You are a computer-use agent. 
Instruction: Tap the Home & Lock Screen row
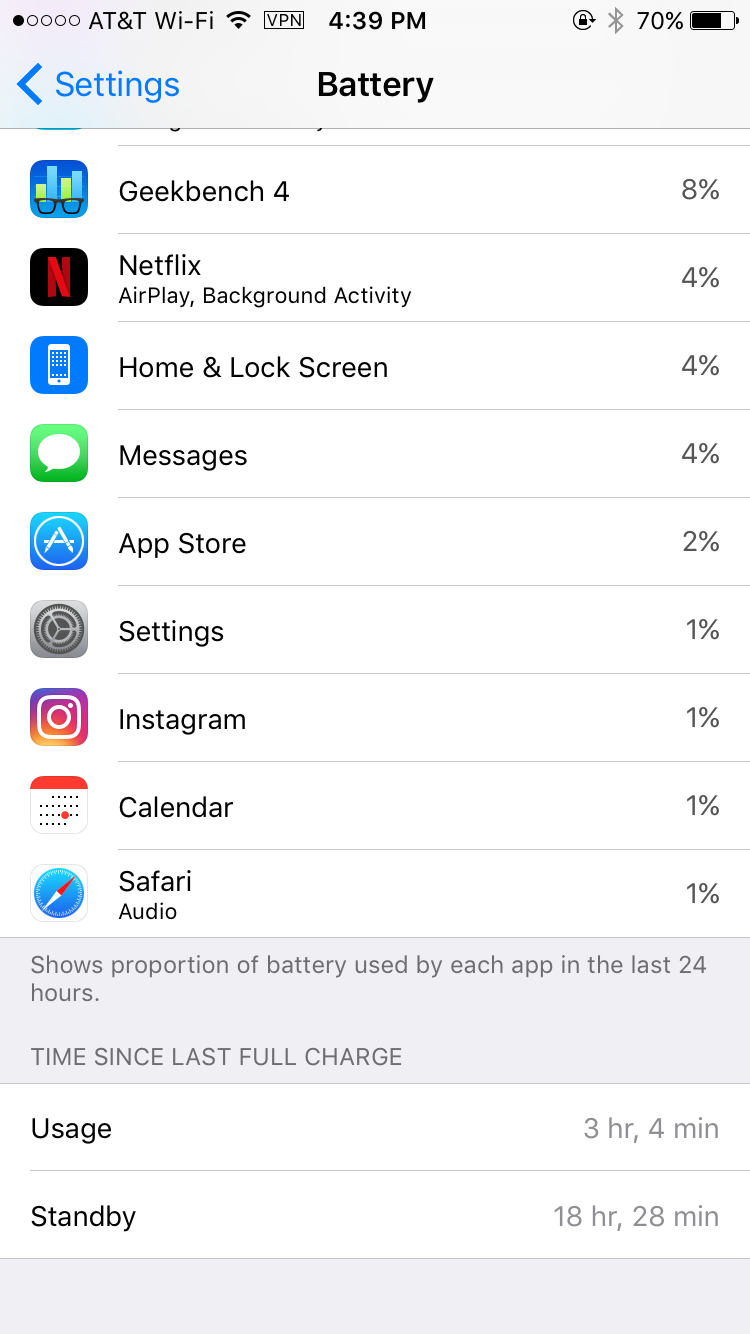click(x=375, y=367)
